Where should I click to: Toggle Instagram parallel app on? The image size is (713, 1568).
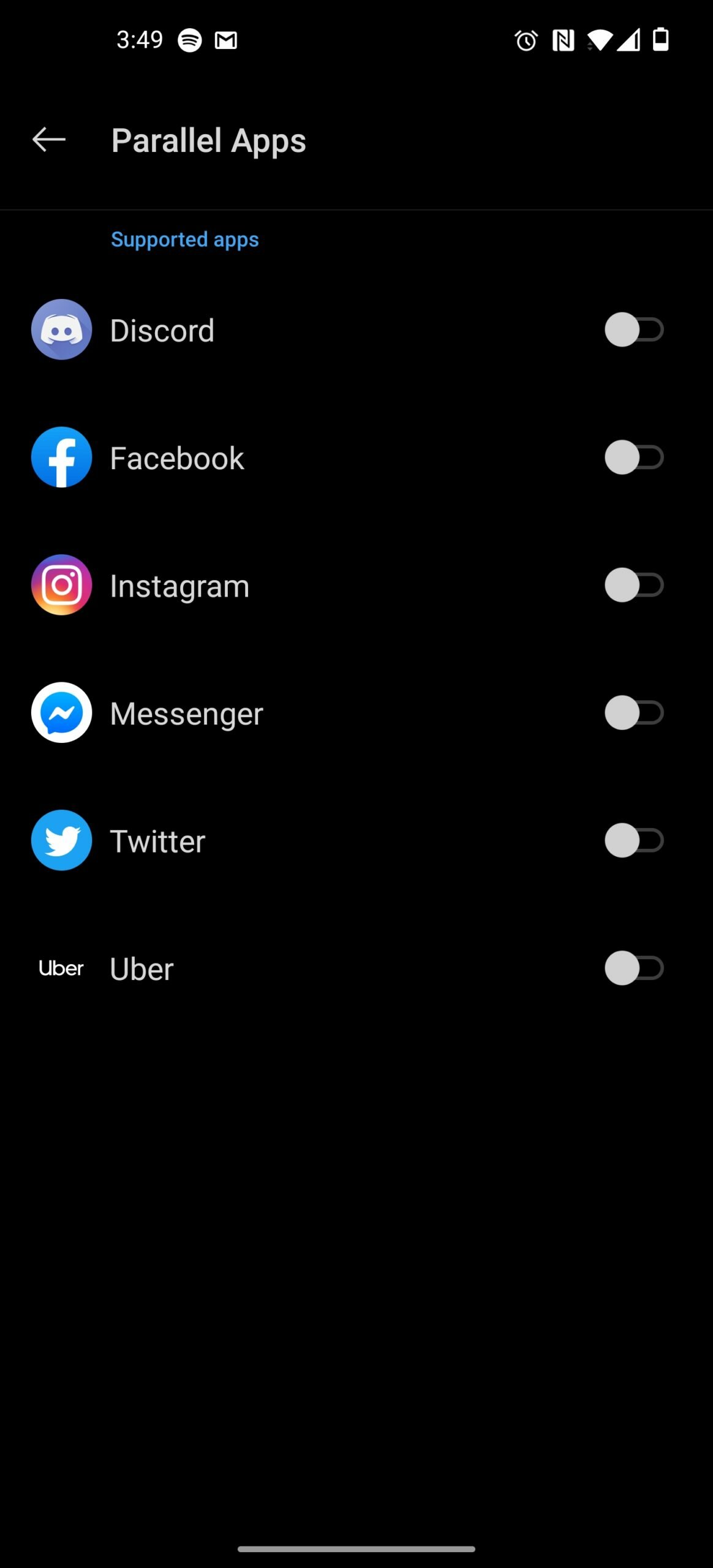634,585
